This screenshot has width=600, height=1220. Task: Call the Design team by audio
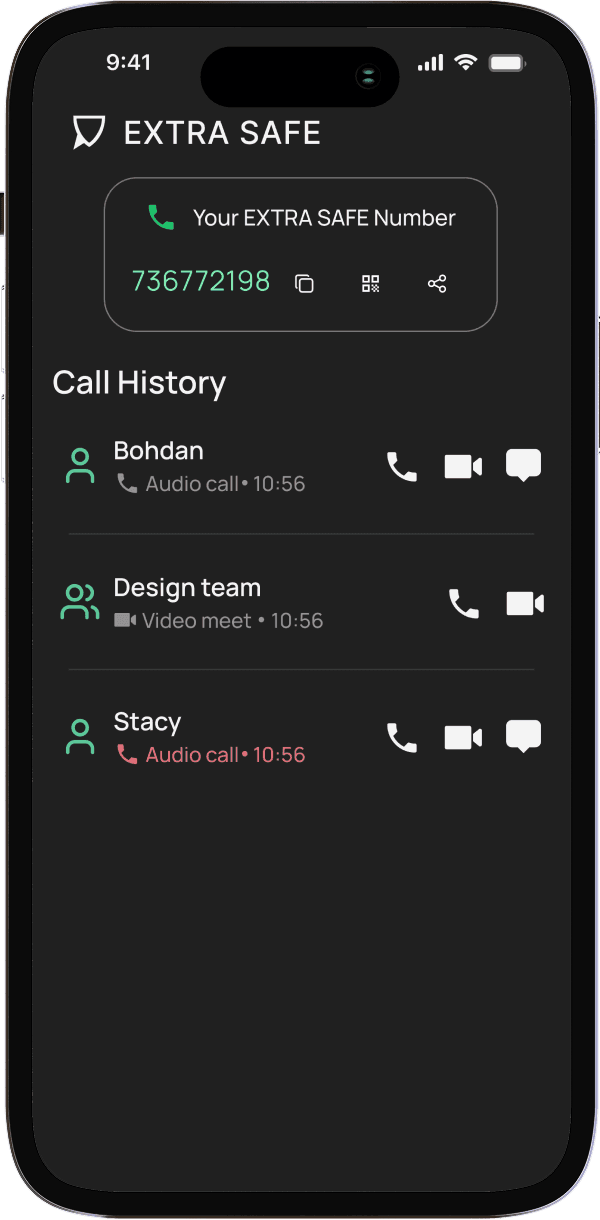[x=463, y=604]
